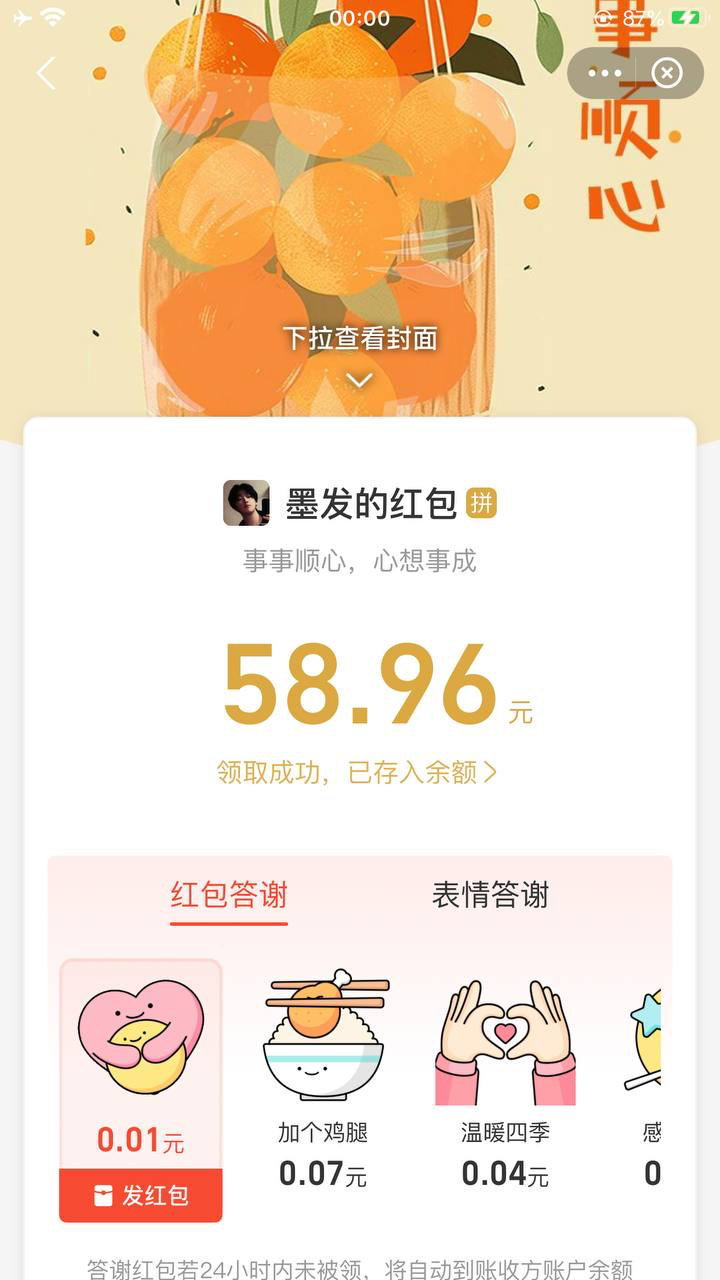Open 领取成功，已存入余额 balance link
The height and width of the screenshot is (1280, 720).
tap(357, 772)
